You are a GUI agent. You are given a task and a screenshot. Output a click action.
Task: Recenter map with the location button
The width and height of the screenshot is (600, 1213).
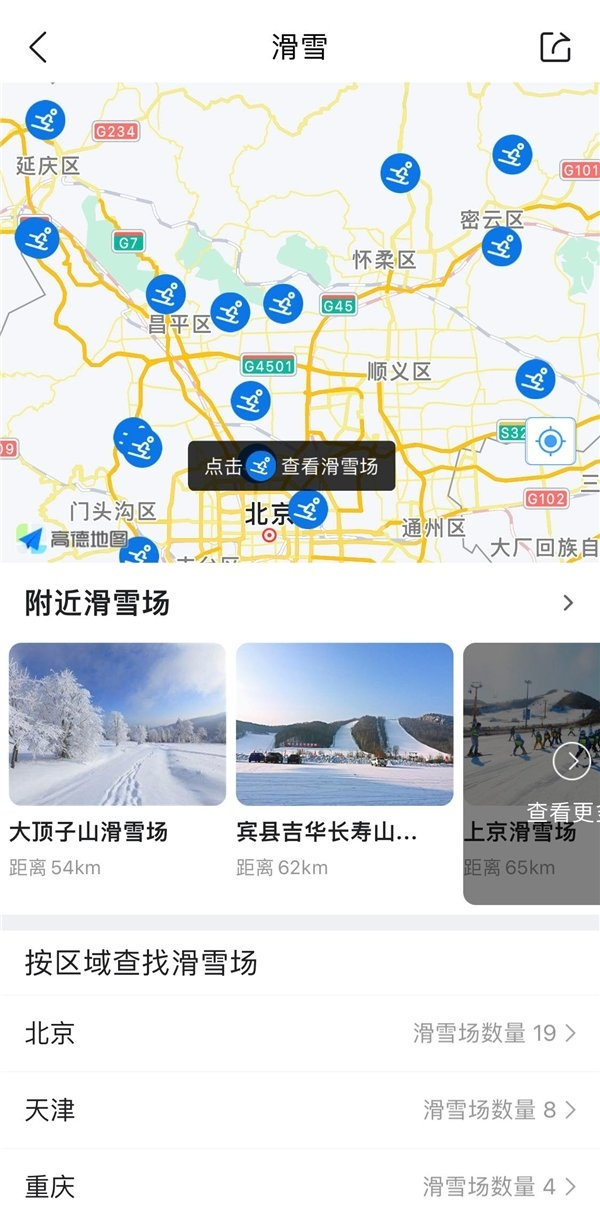pyautogui.click(x=551, y=441)
